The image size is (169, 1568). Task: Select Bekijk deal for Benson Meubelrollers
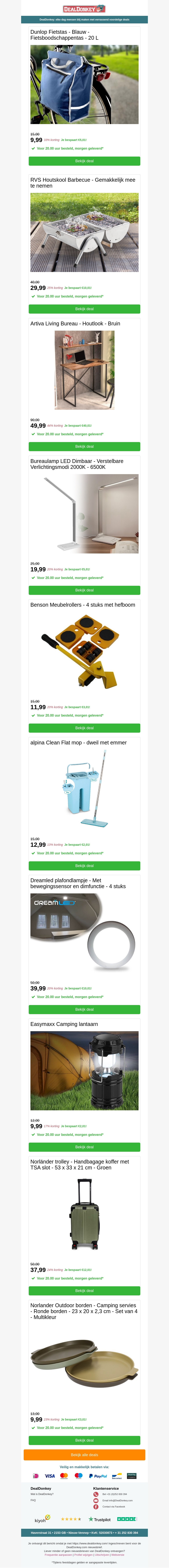[x=84, y=728]
